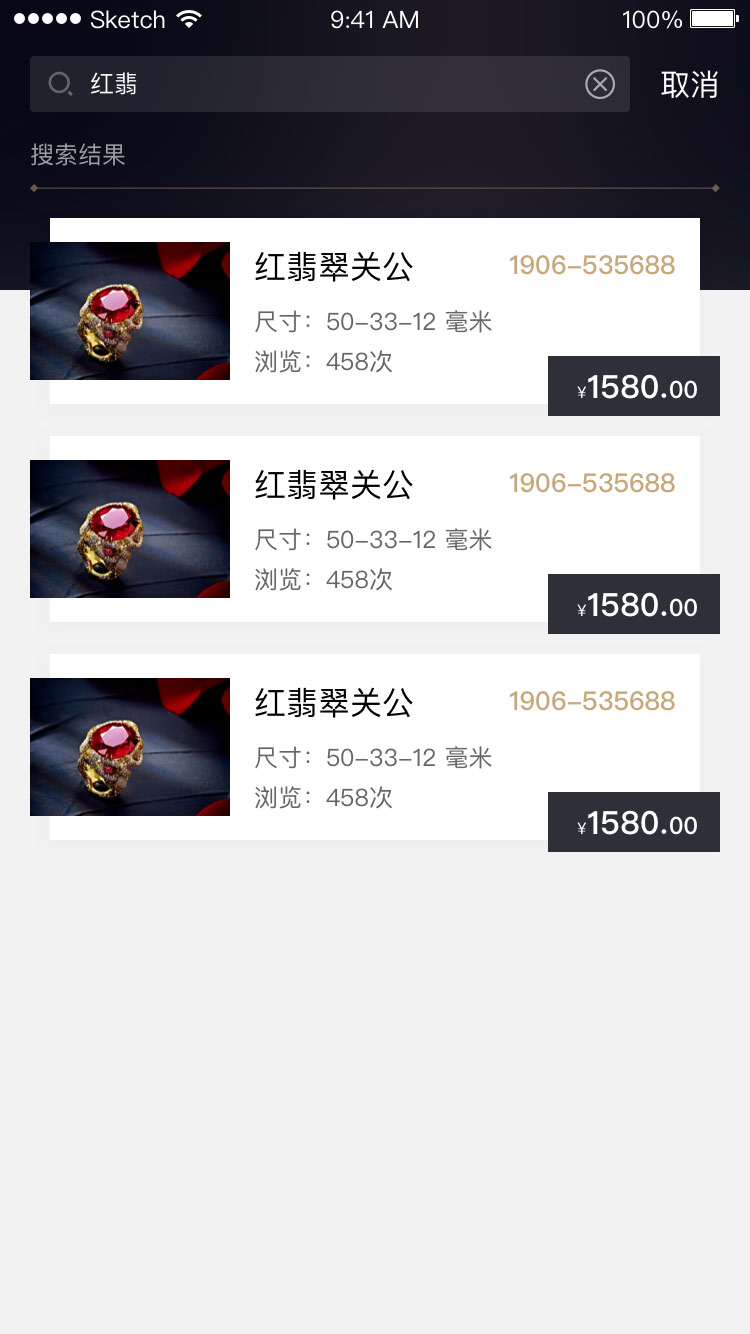Tap the diamond marker on left divider end

(33, 187)
